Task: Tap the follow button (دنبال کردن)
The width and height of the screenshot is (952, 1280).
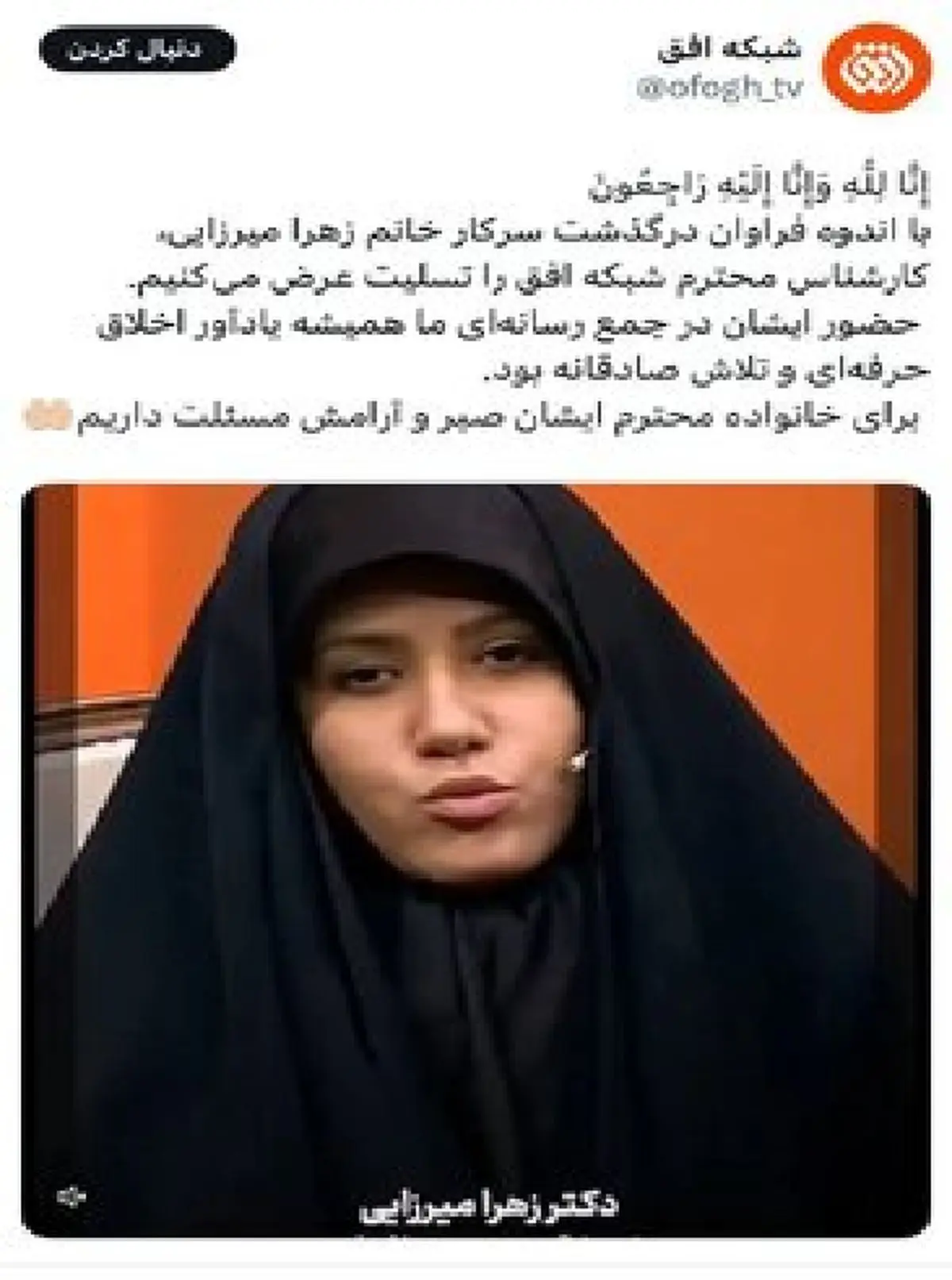Action: point(136,48)
